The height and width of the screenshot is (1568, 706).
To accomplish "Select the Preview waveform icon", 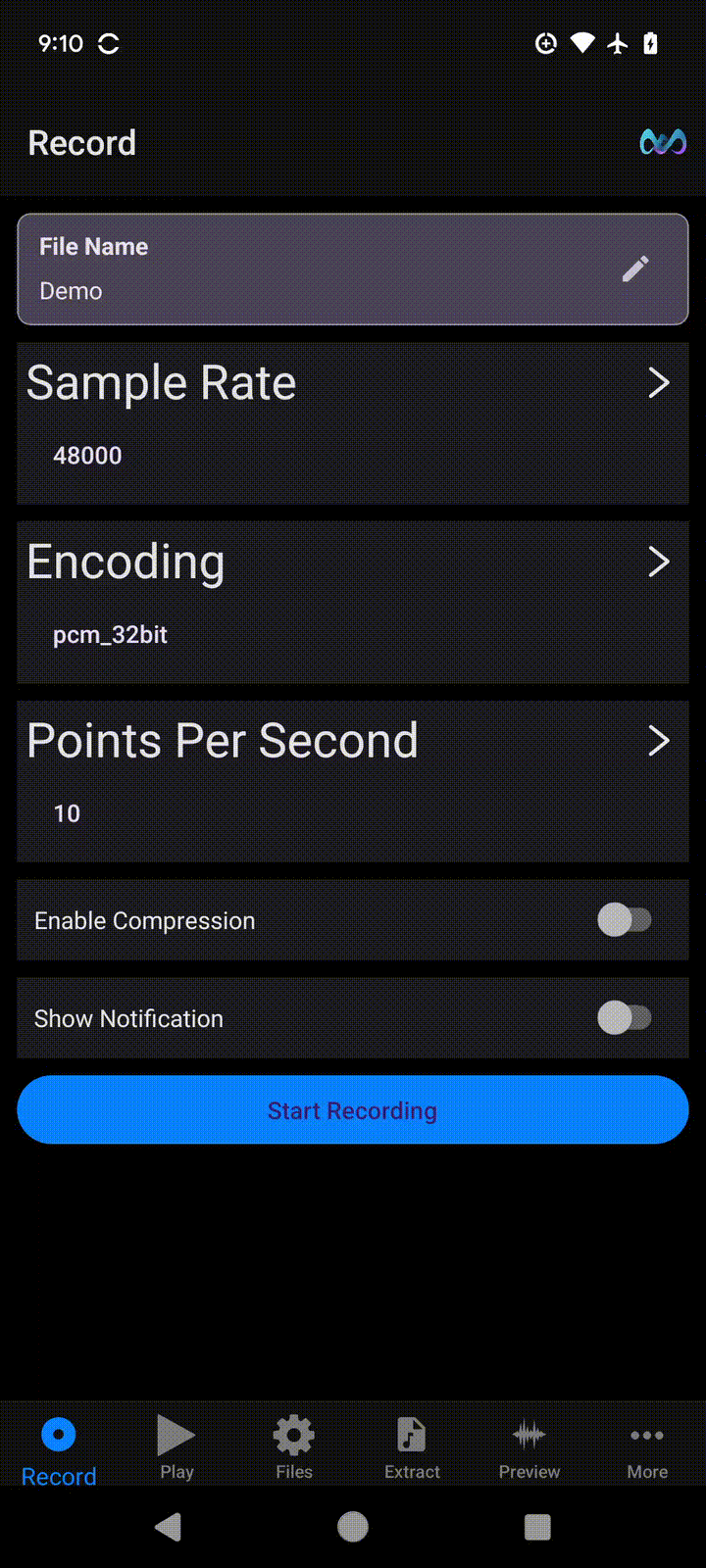I will click(529, 1435).
